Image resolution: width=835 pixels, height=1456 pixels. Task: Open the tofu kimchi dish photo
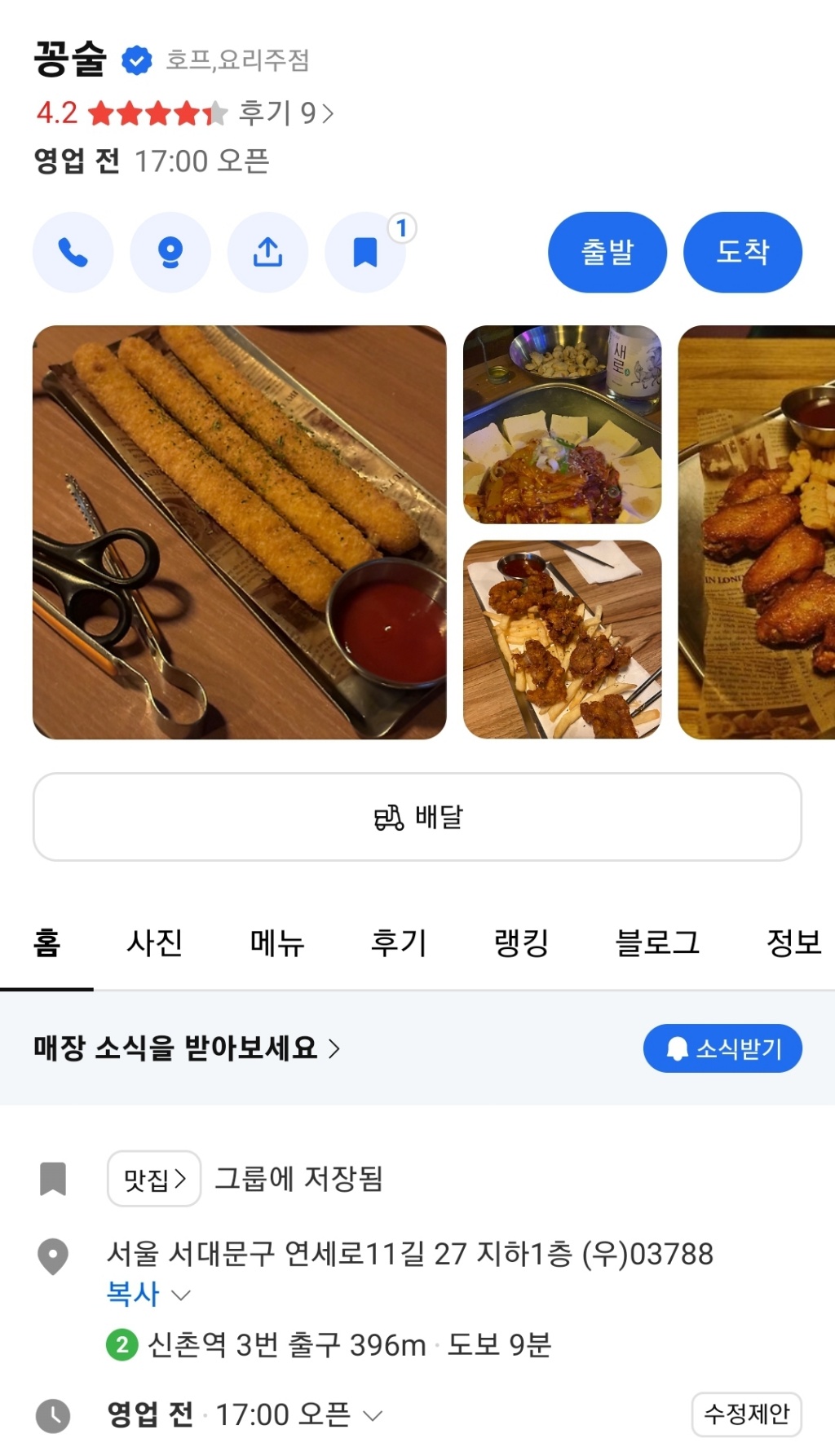[x=562, y=425]
